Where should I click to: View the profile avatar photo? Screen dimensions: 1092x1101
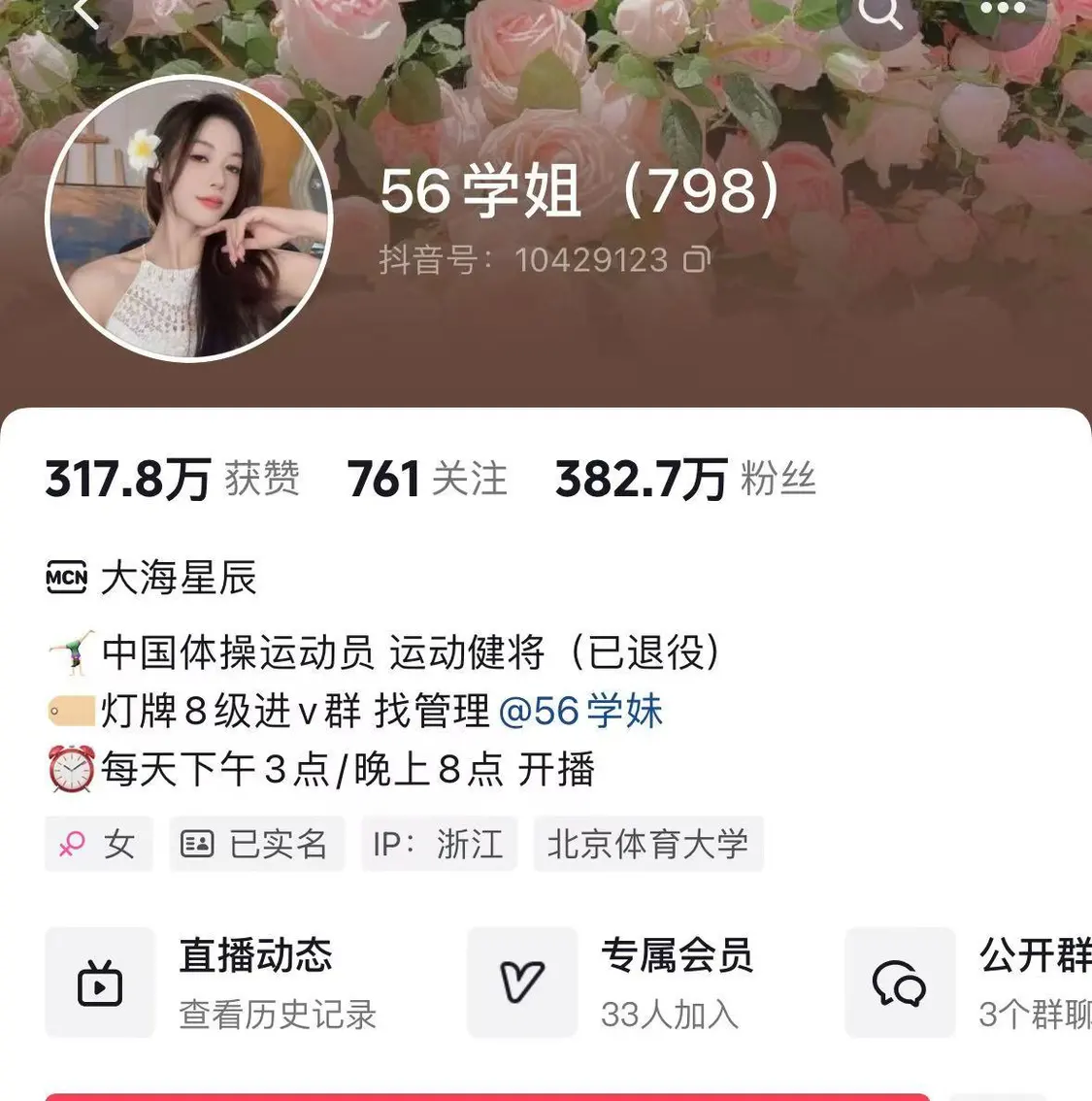click(x=189, y=218)
